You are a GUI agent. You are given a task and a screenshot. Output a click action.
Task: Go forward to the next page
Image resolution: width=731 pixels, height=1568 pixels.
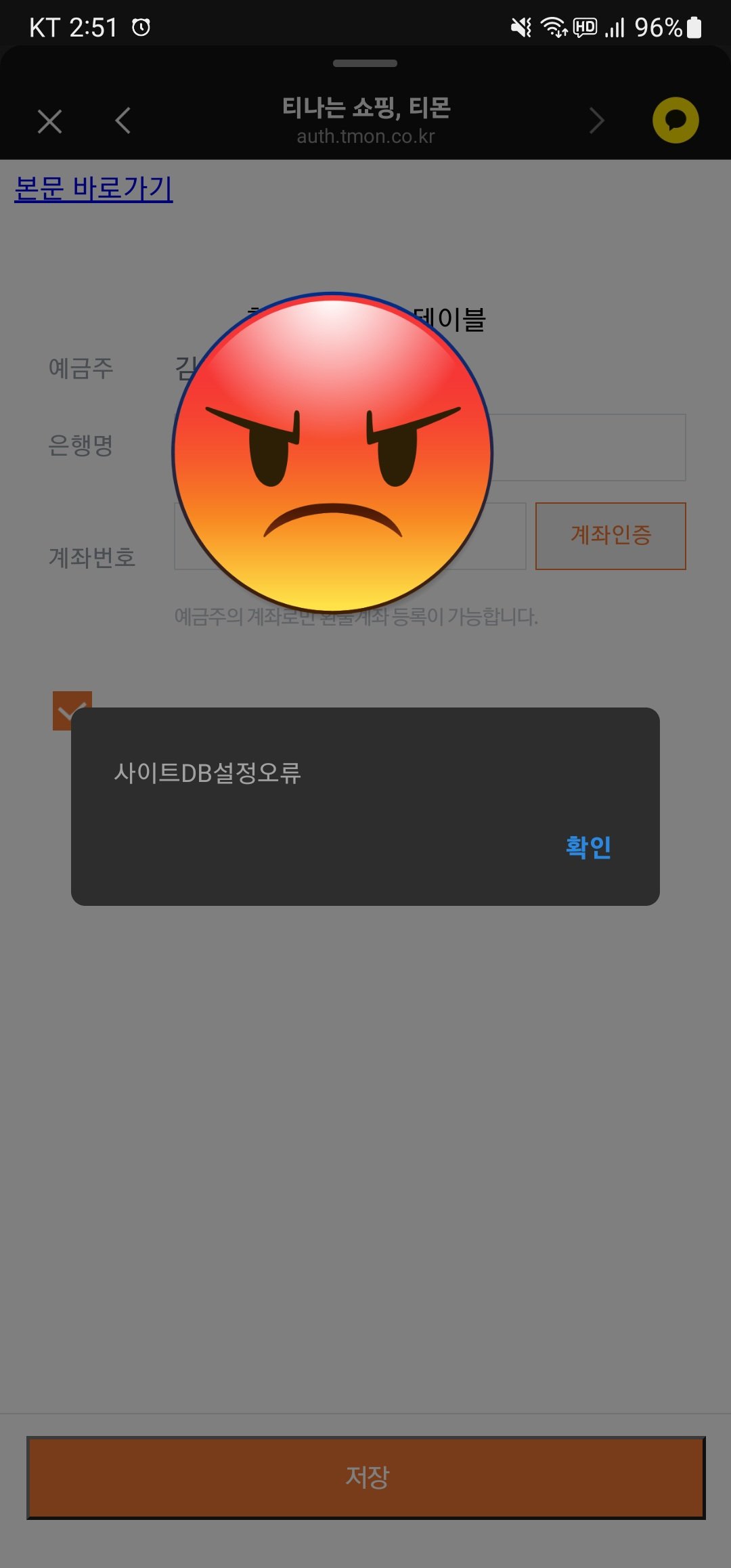pyautogui.click(x=596, y=121)
